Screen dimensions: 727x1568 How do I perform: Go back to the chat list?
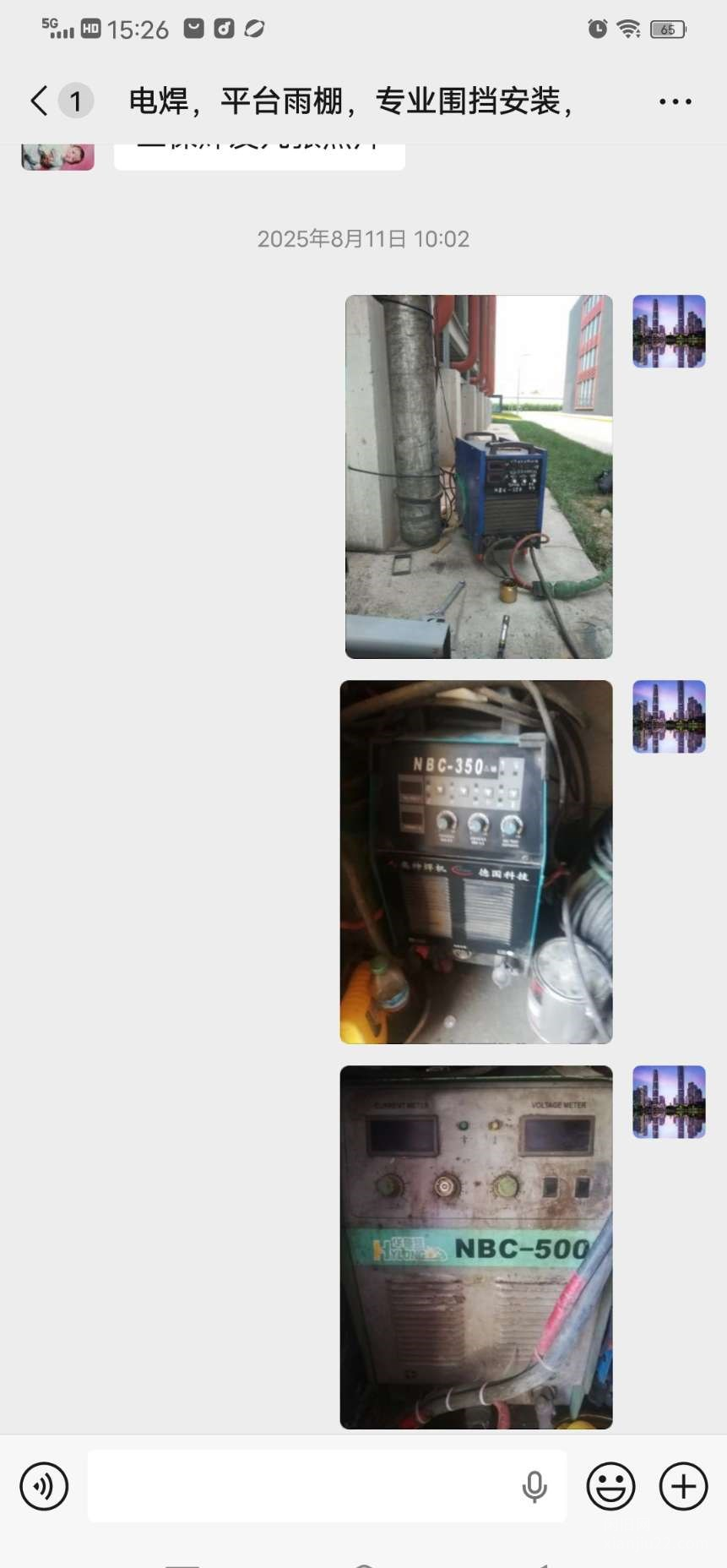tap(39, 101)
